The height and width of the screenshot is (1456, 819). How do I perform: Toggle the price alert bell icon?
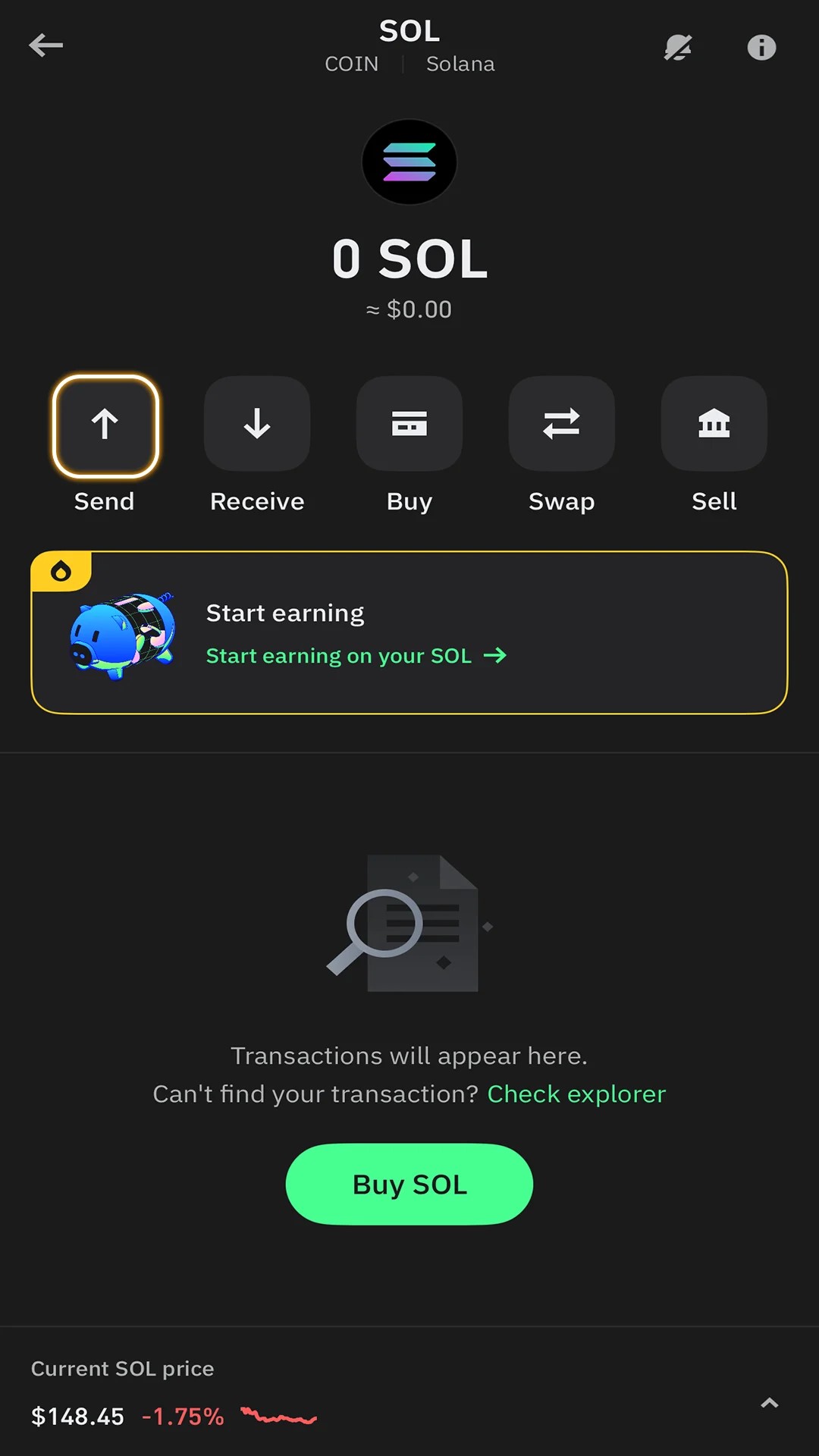[x=677, y=48]
